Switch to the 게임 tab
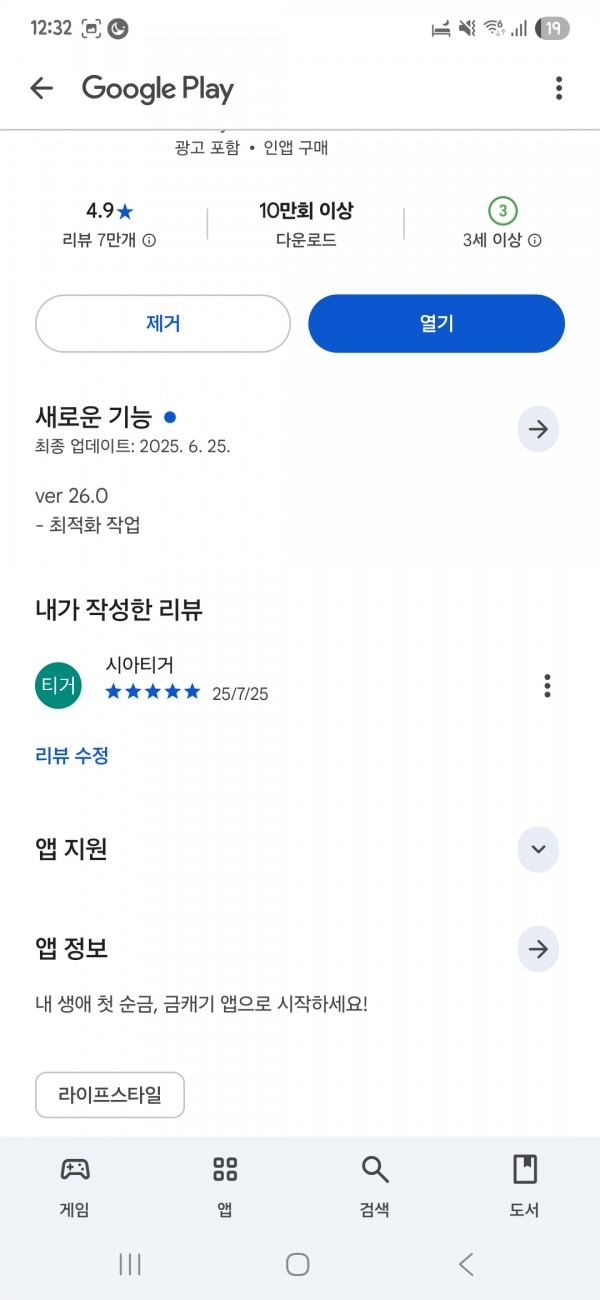 tap(75, 1187)
